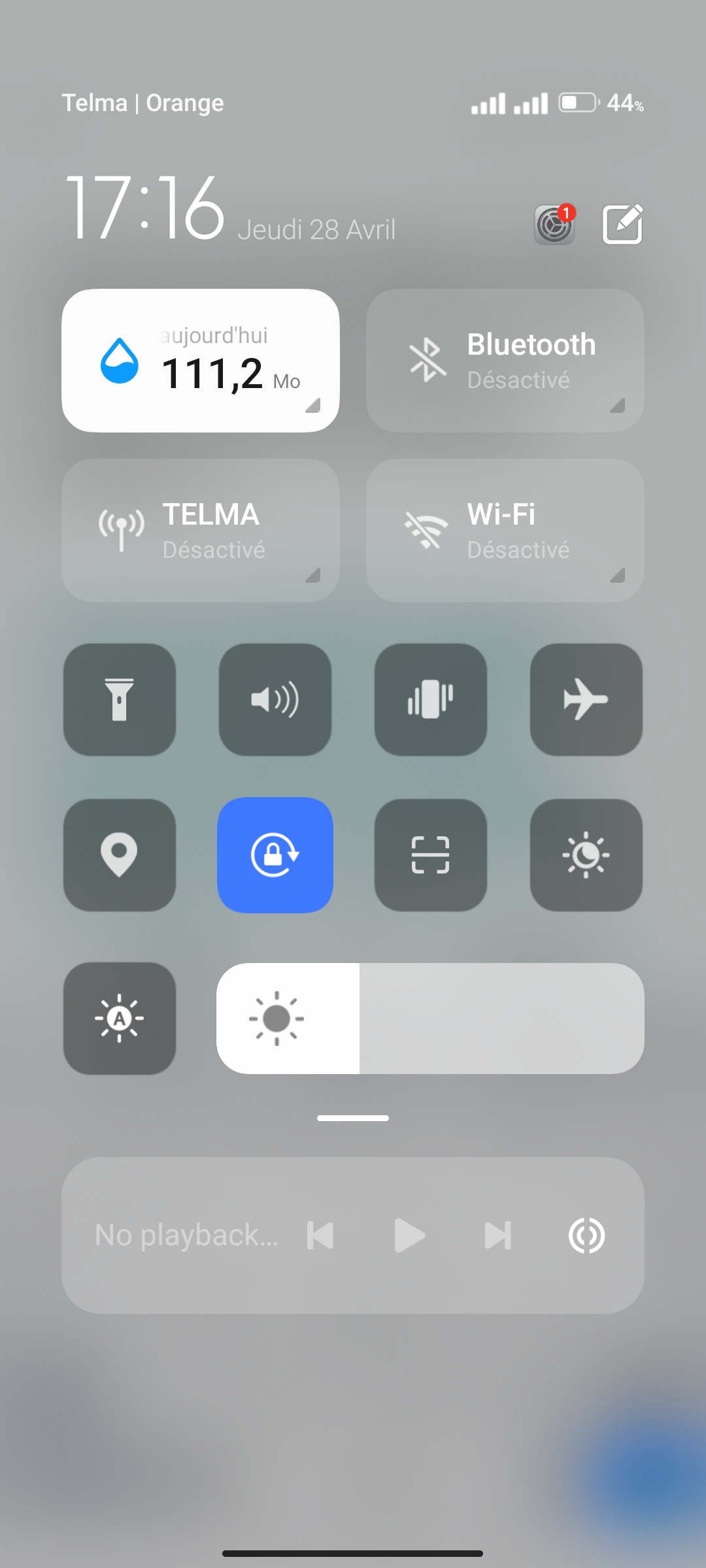Toggle the sound mode tile

pyautogui.click(x=275, y=700)
